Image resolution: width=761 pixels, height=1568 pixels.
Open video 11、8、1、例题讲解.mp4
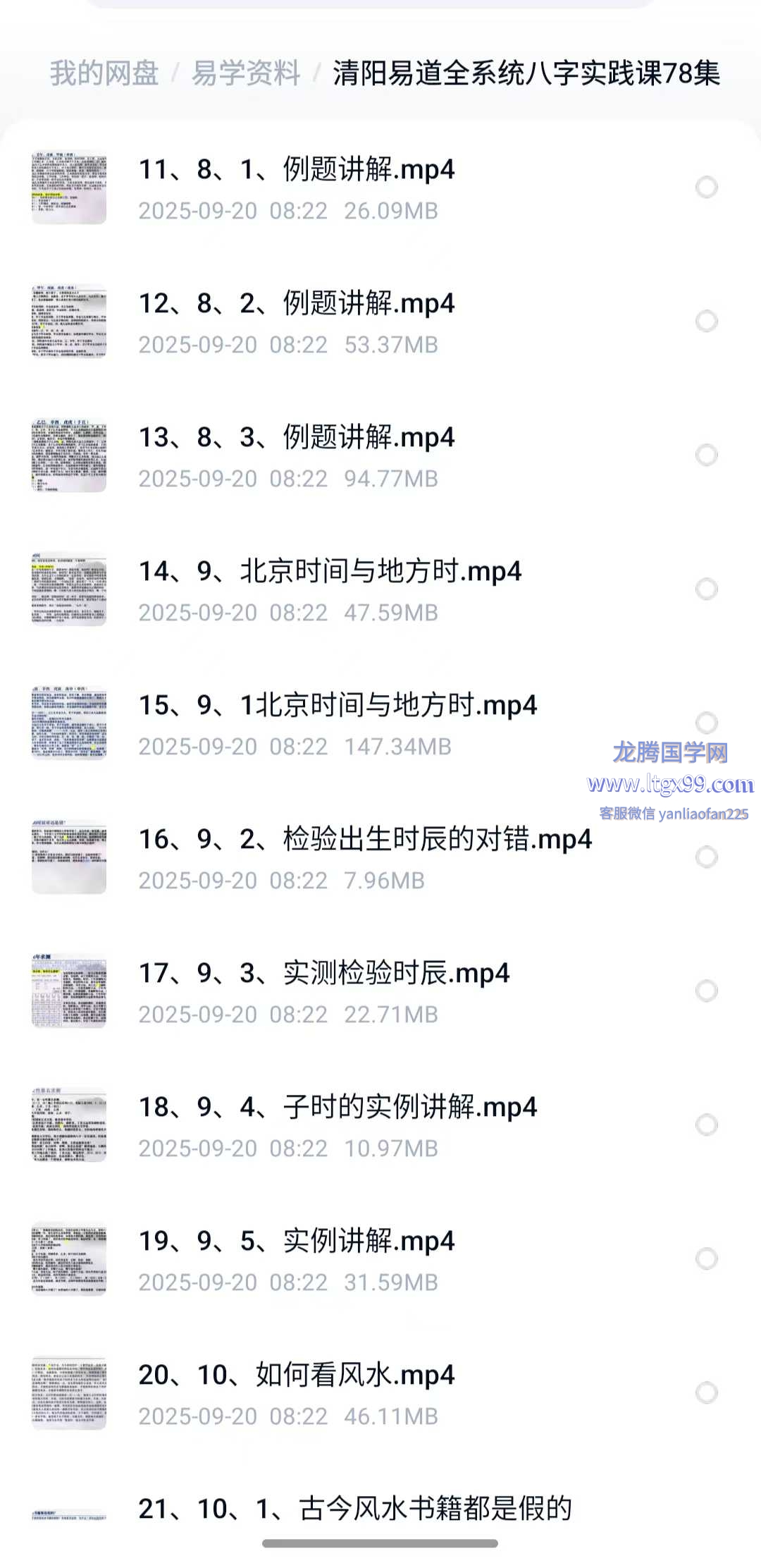point(297,170)
